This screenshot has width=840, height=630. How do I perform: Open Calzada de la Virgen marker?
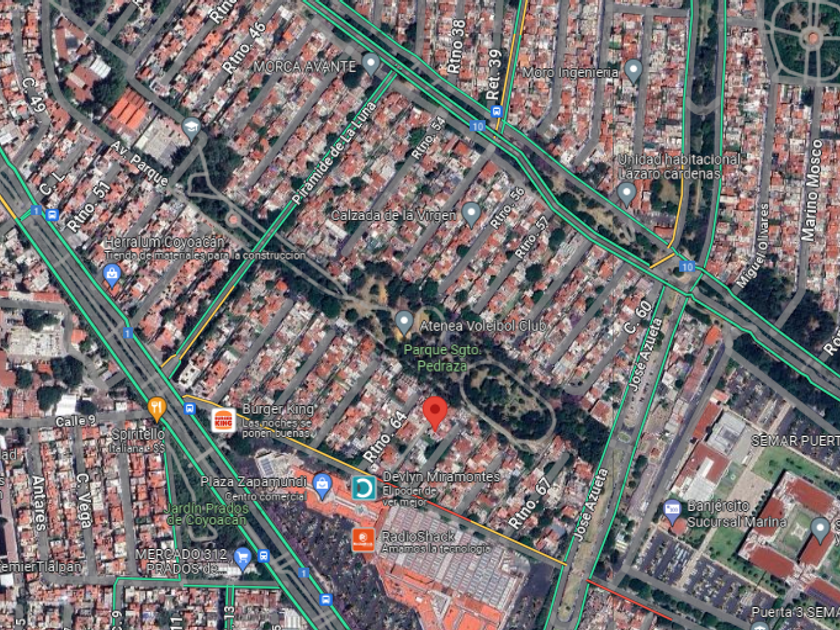coord(472,213)
